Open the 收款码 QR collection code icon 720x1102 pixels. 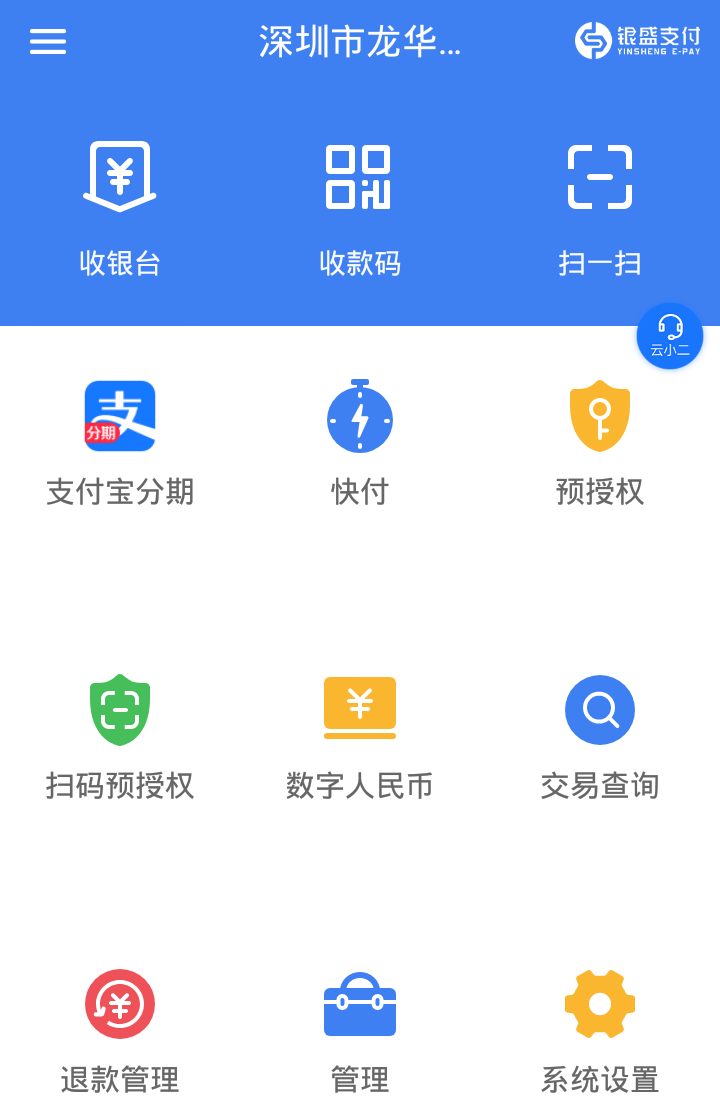[360, 175]
